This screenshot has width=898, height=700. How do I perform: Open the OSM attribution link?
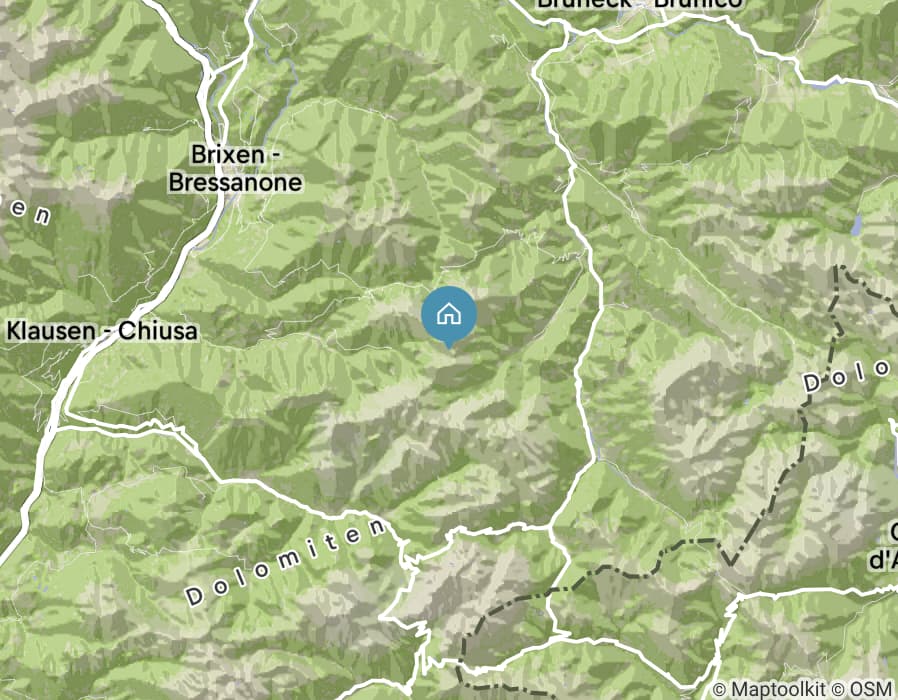872,689
